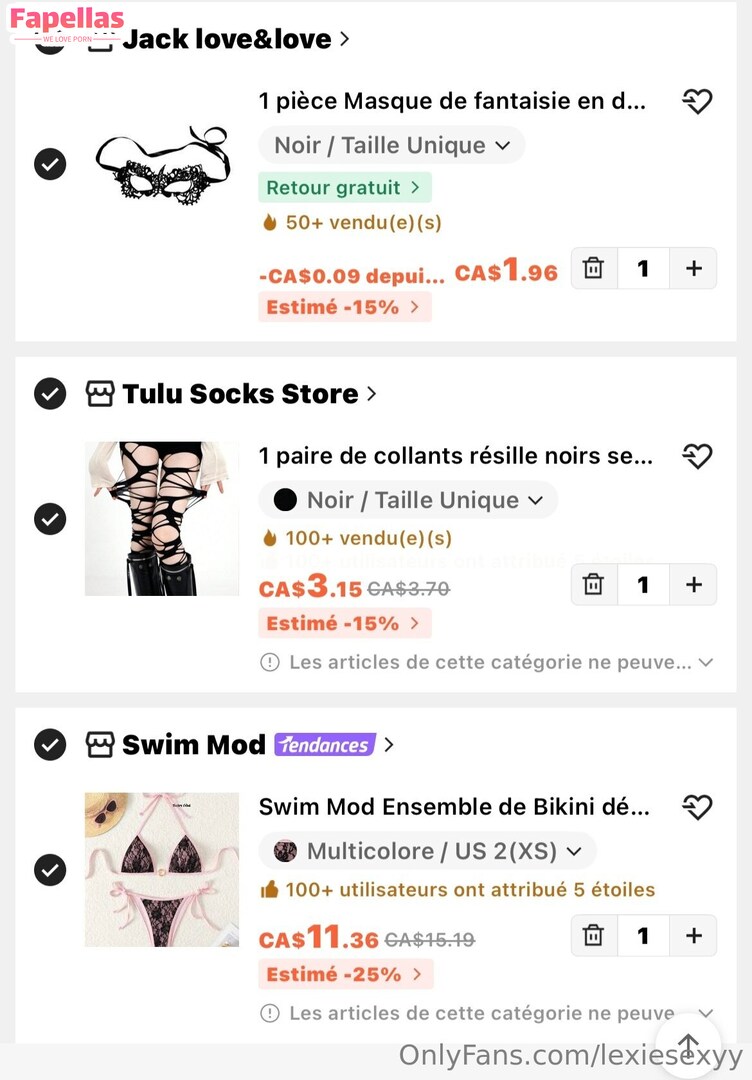The image size is (752, 1080).
Task: Uncheck the fantasy mask item
Action: [50, 163]
